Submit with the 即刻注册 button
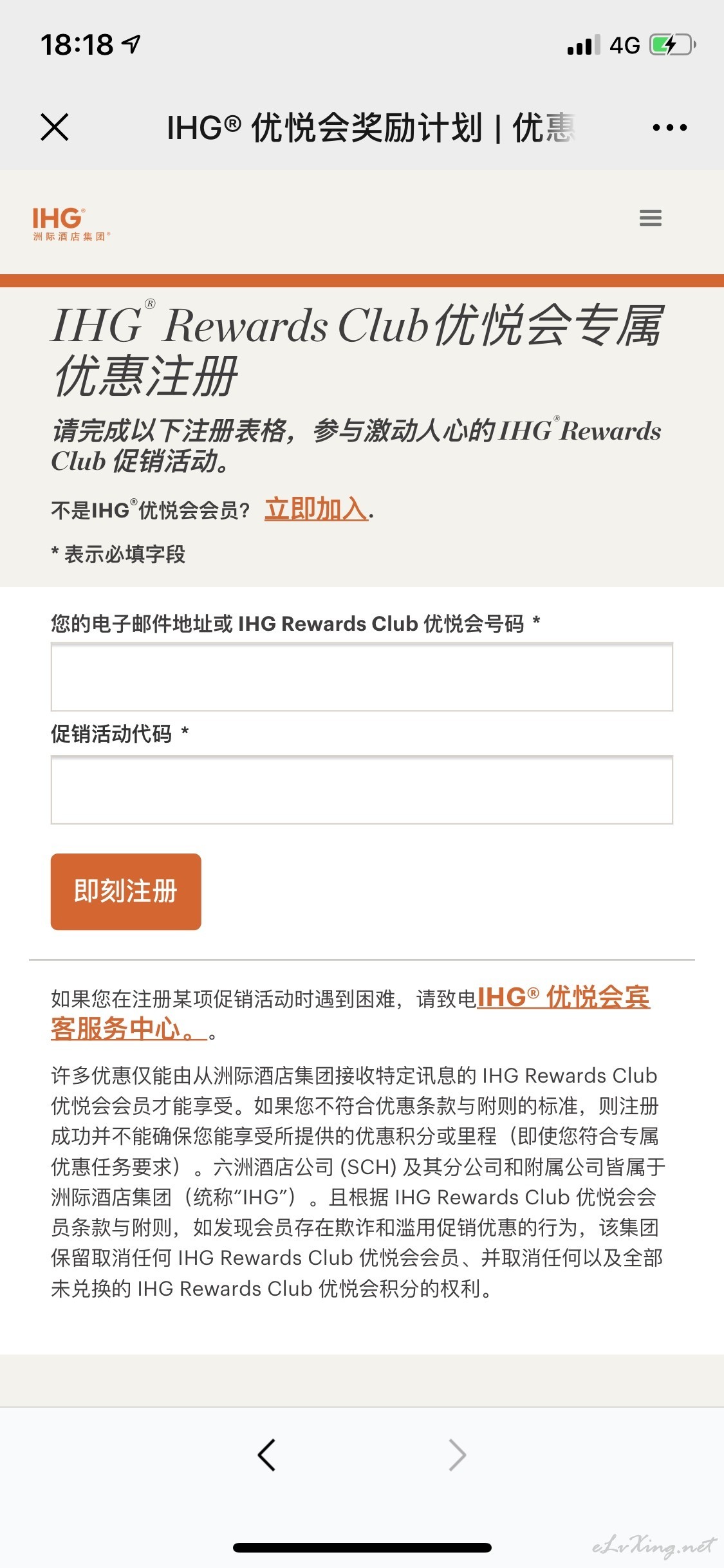This screenshot has width=724, height=1568. pyautogui.click(x=126, y=891)
